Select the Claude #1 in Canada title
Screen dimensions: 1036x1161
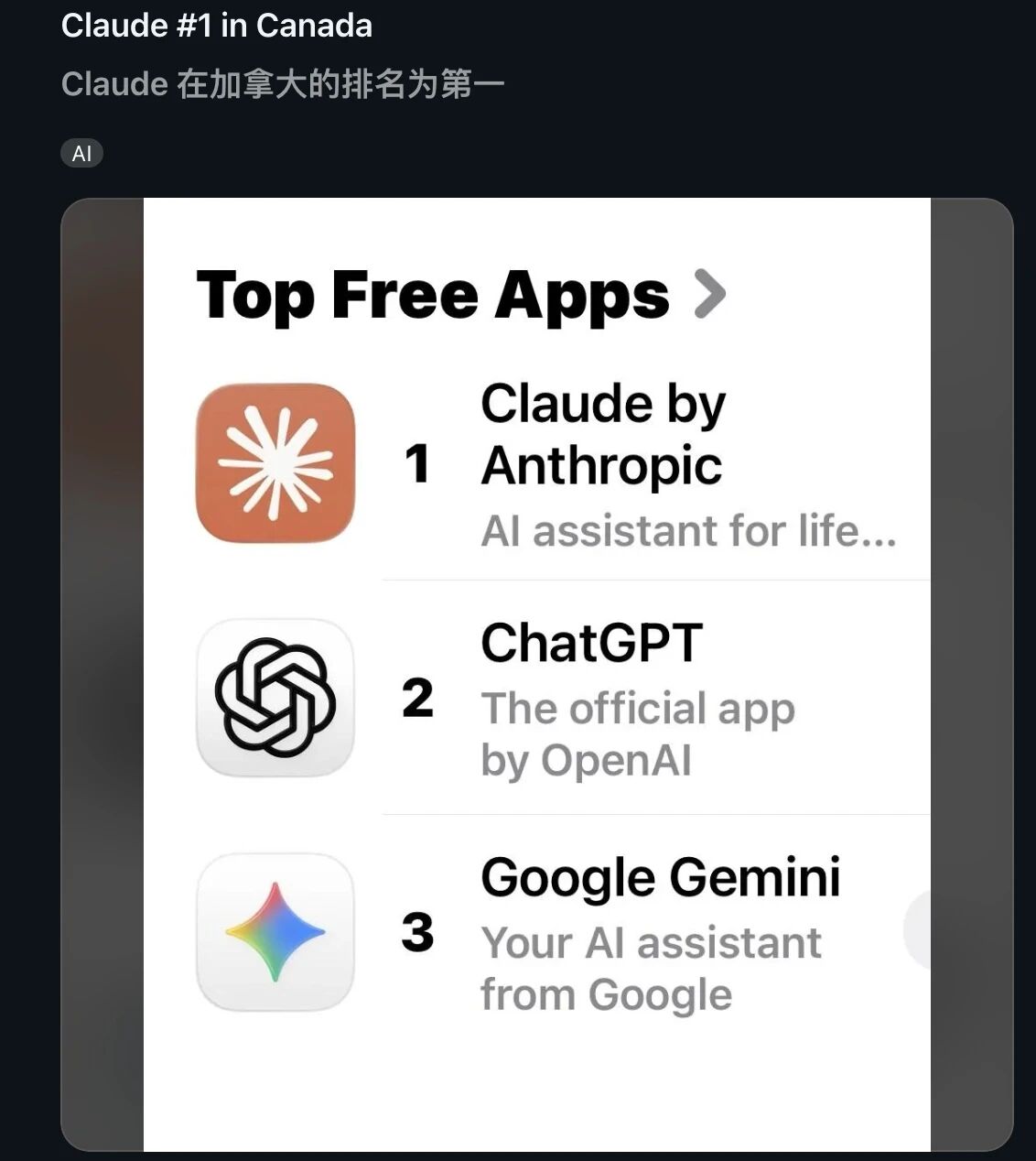[x=217, y=26]
